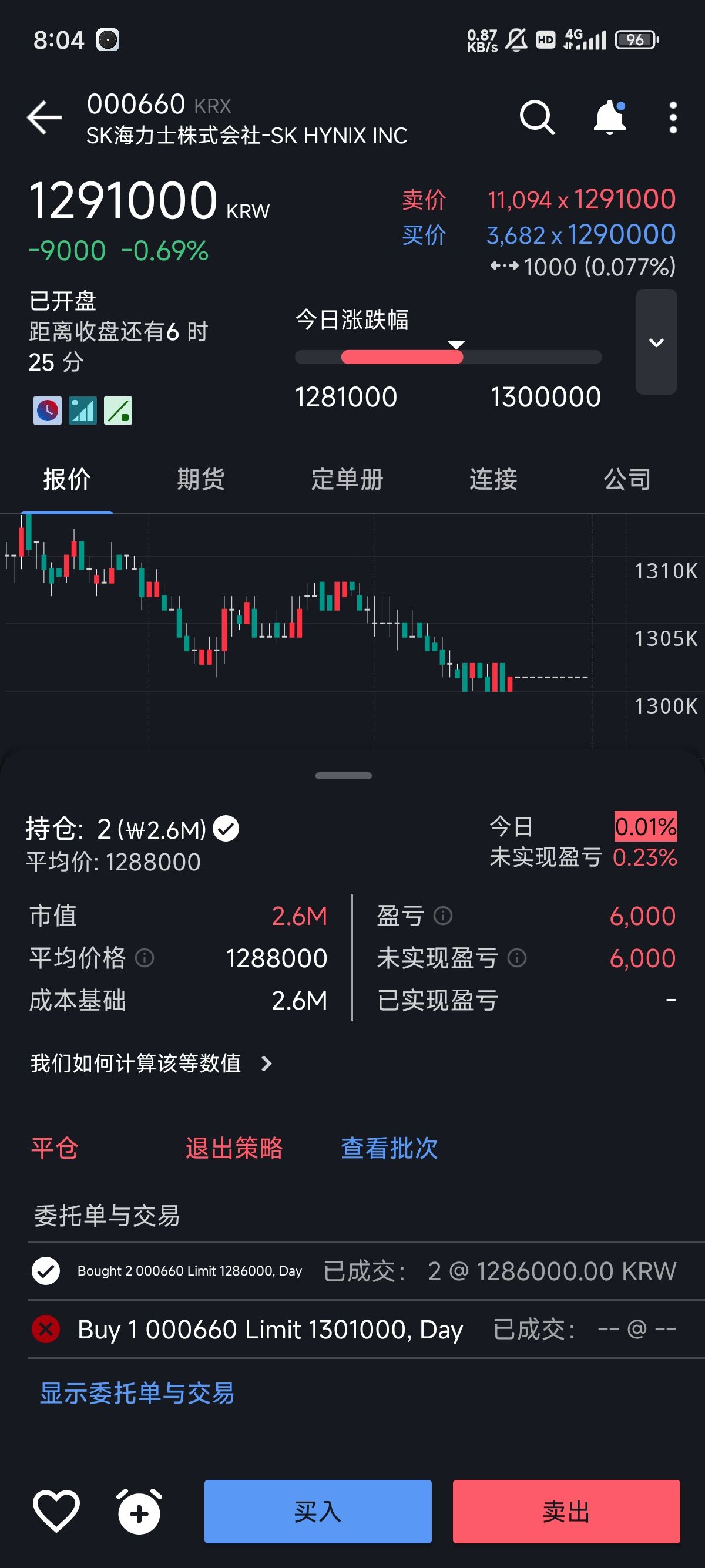Image resolution: width=705 pixels, height=1568 pixels.
Task: Tap the red 卖出 button
Action: click(566, 1512)
